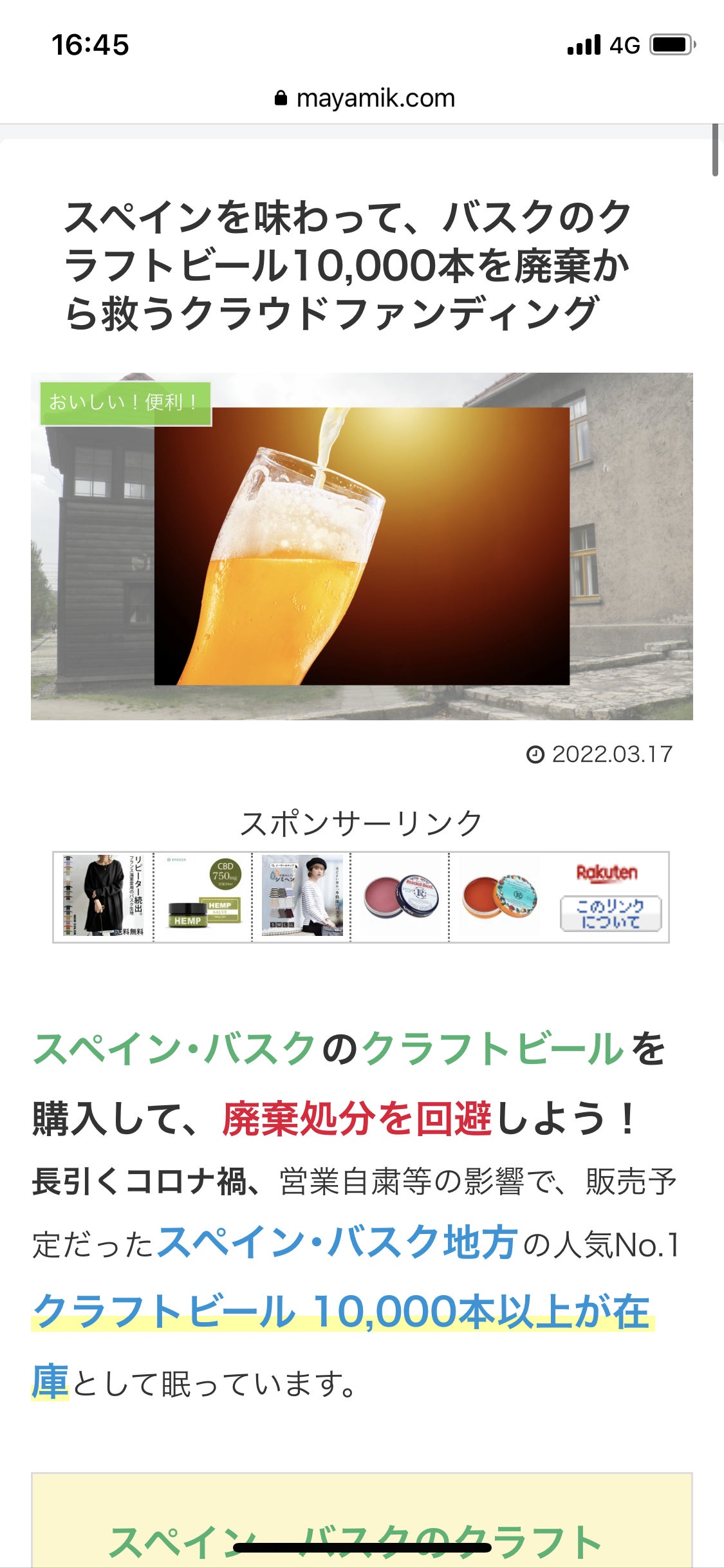Open the おいしい！便利！ category tag
This screenshot has width=724, height=1568.
[125, 403]
